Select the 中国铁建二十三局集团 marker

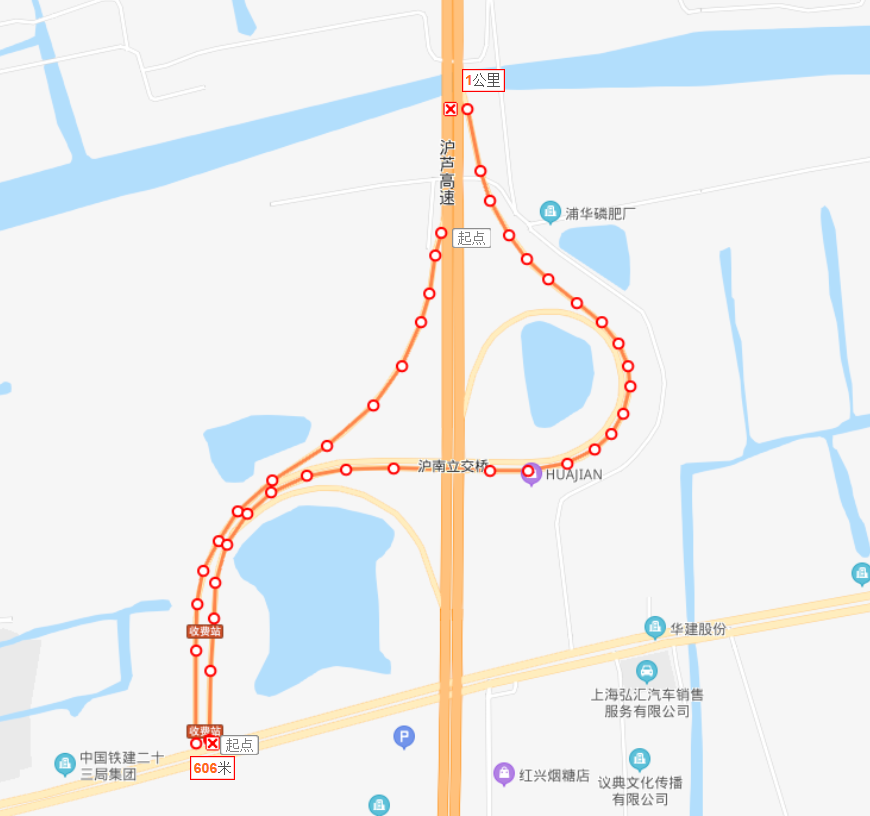tap(65, 765)
